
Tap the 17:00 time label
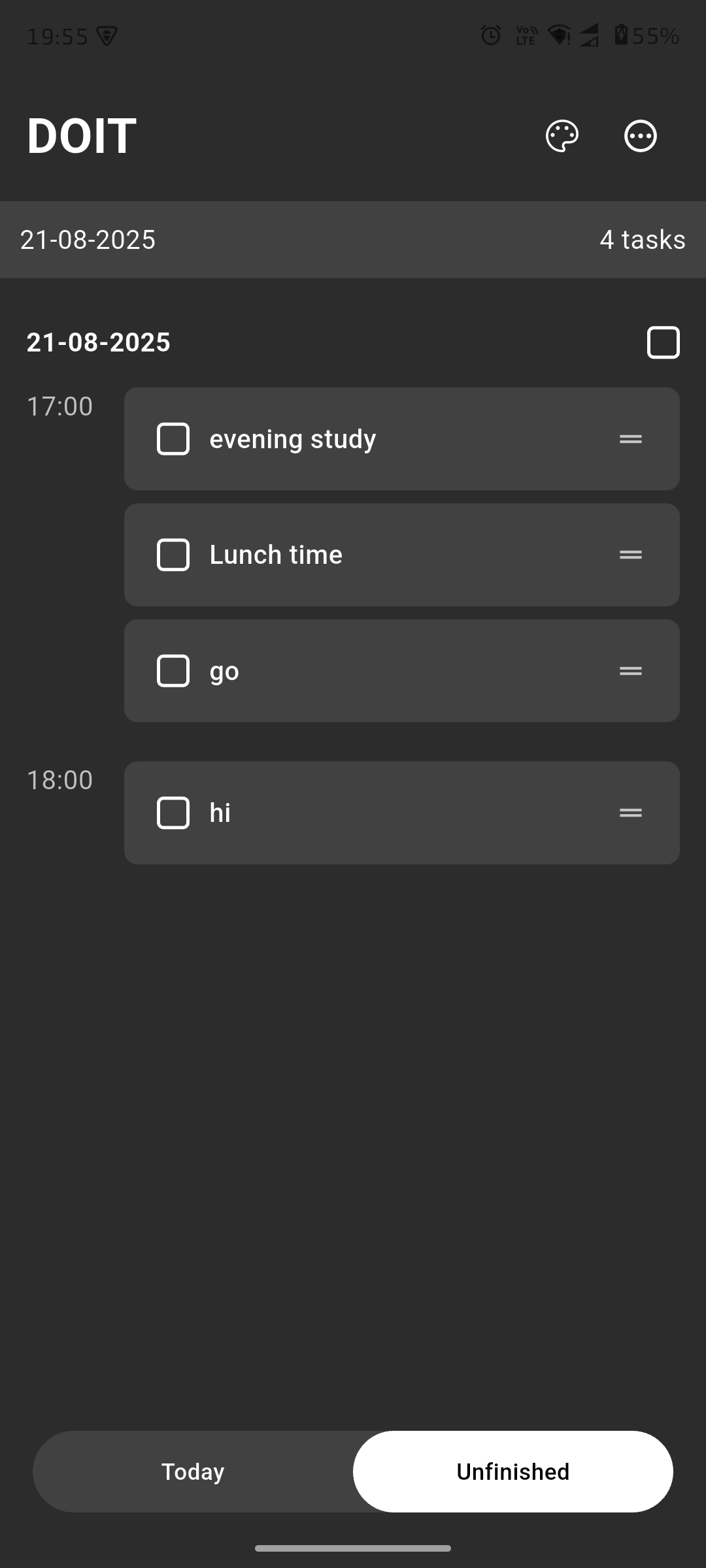[59, 406]
